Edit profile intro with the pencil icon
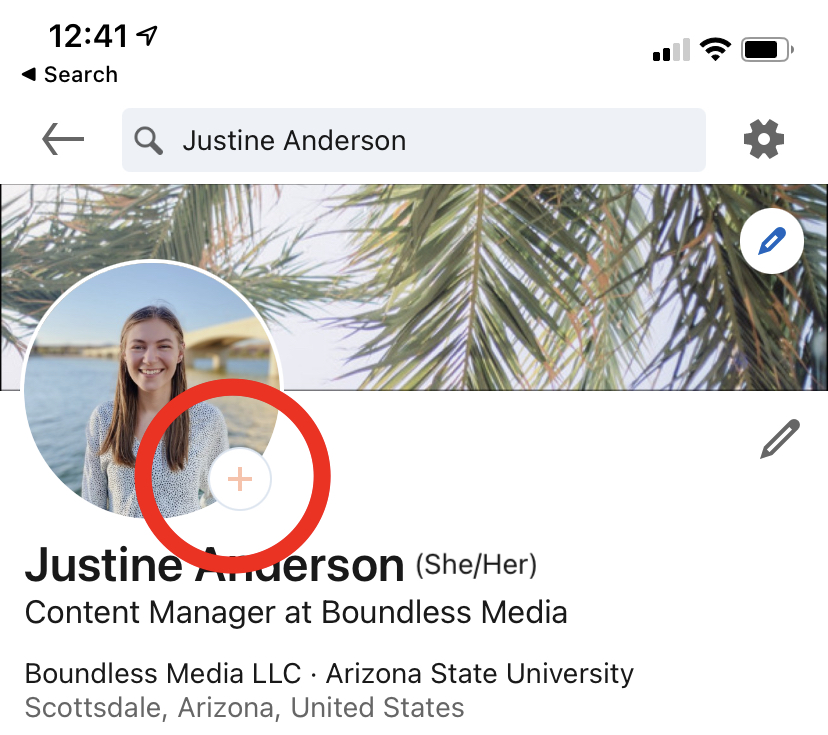Image resolution: width=828 pixels, height=735 pixels. point(779,440)
